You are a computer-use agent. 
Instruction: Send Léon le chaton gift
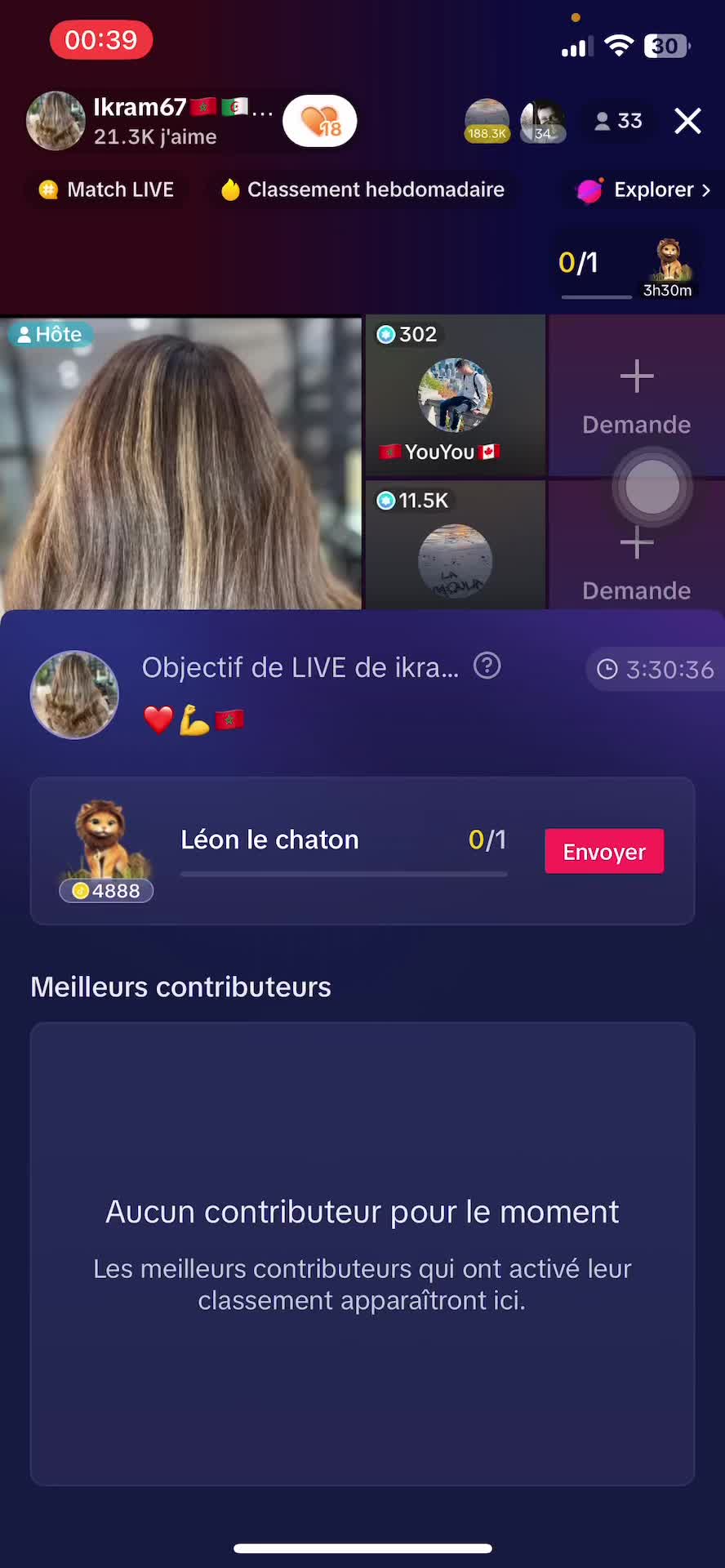604,852
